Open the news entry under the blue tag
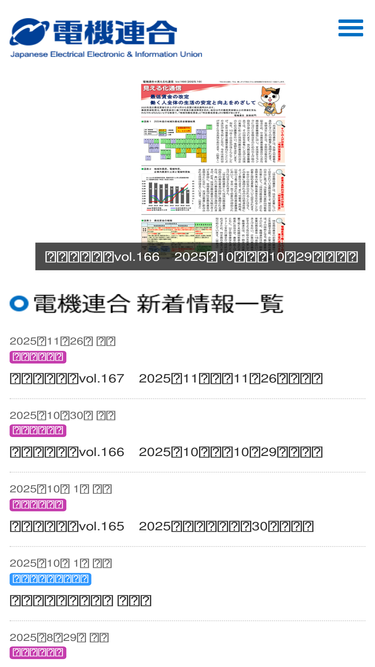This screenshot has width=375, height=667. (x=81, y=600)
